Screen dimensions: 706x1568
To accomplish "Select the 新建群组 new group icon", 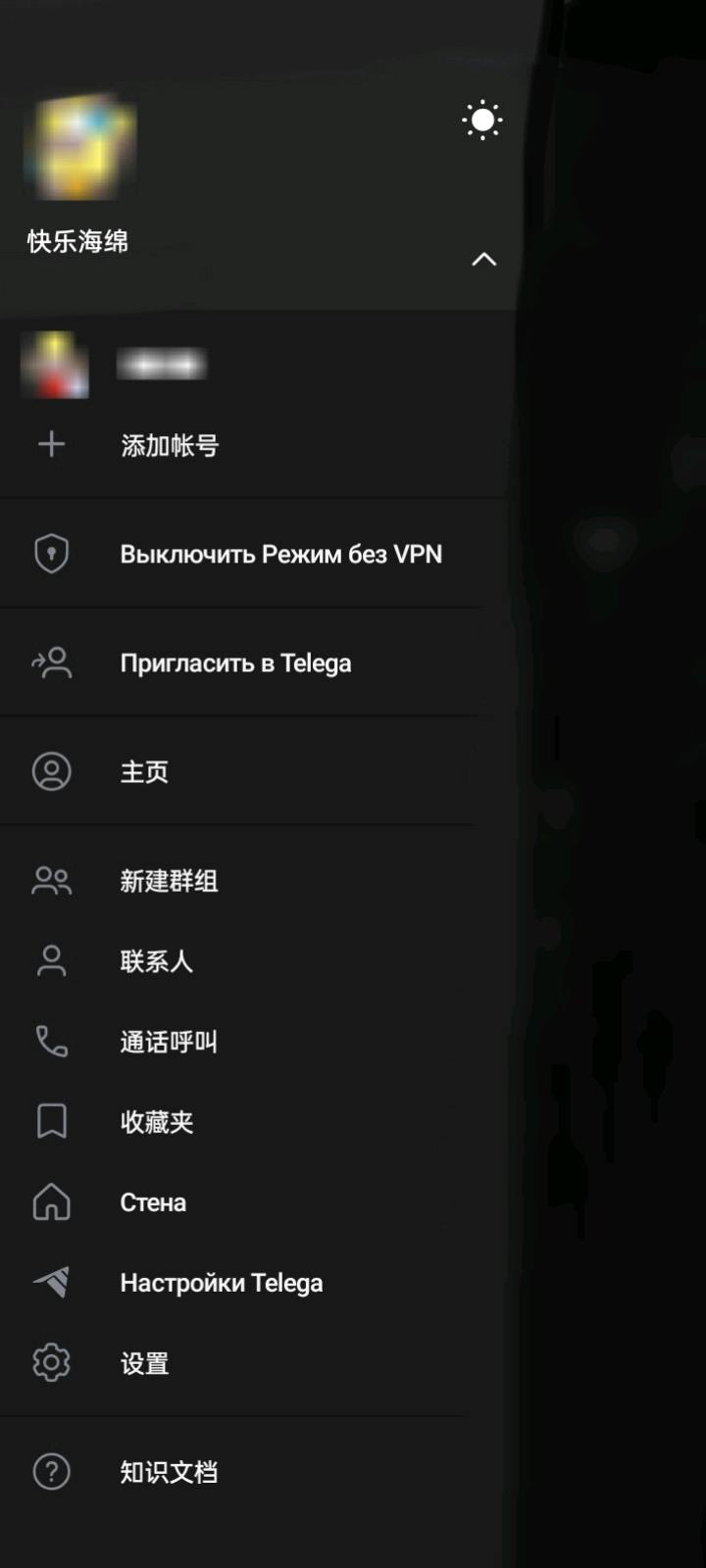I will 51,880.
